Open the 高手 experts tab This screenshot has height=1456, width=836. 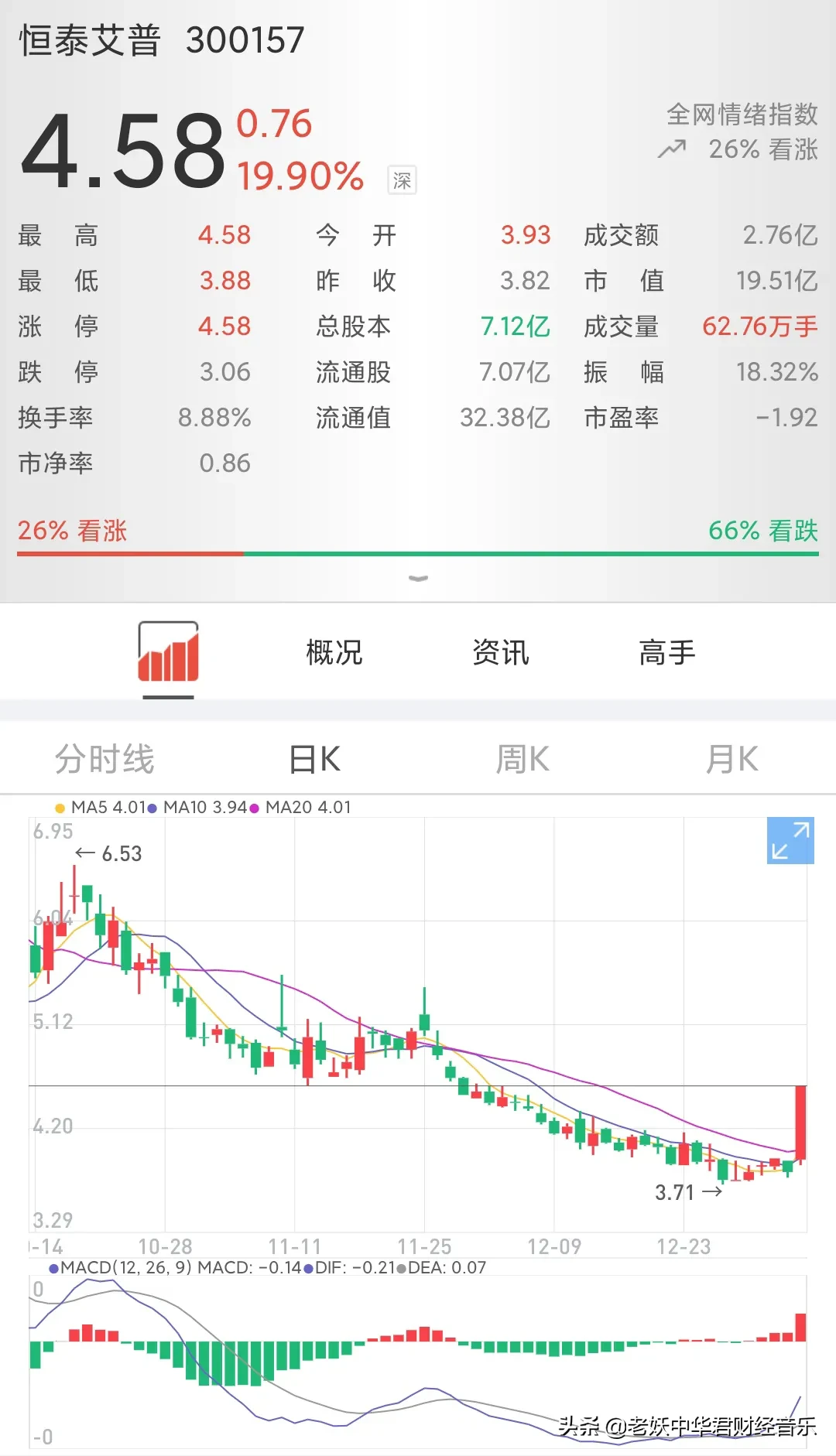pyautogui.click(x=666, y=652)
